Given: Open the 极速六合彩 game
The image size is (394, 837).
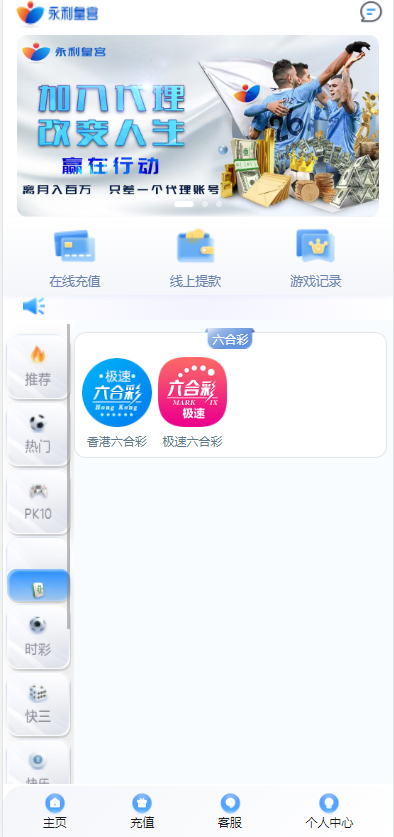Looking at the screenshot, I should [x=193, y=402].
